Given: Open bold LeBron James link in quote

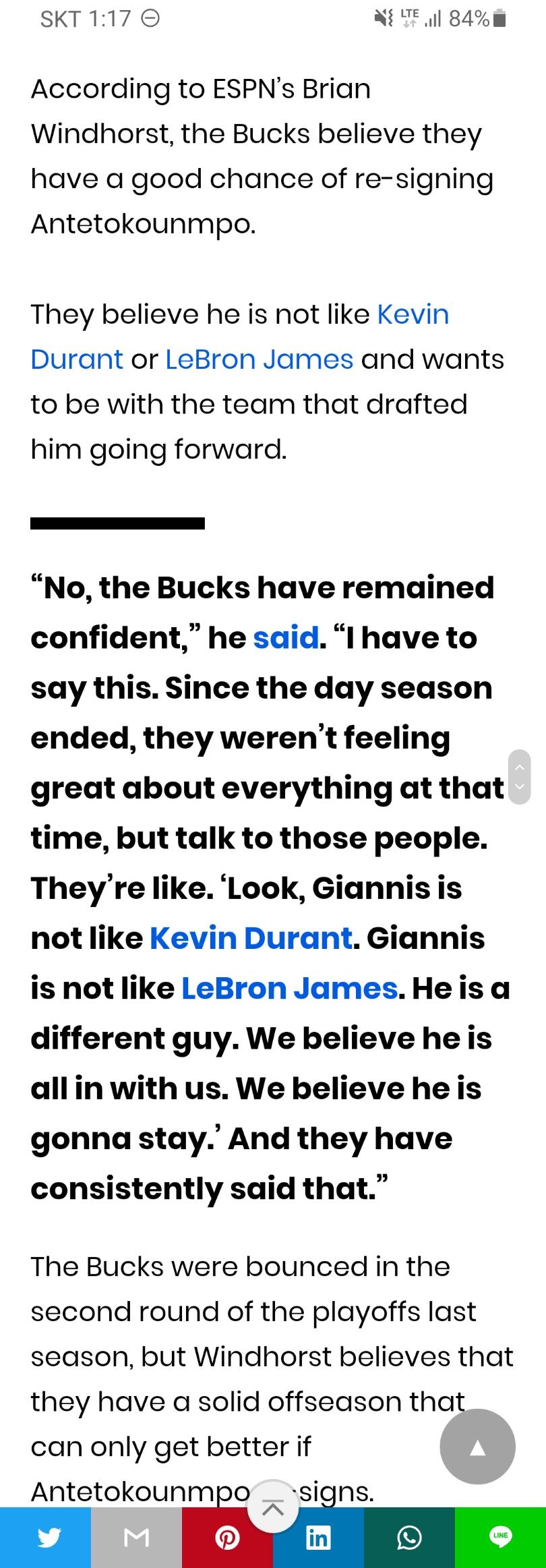Looking at the screenshot, I should click(x=290, y=988).
